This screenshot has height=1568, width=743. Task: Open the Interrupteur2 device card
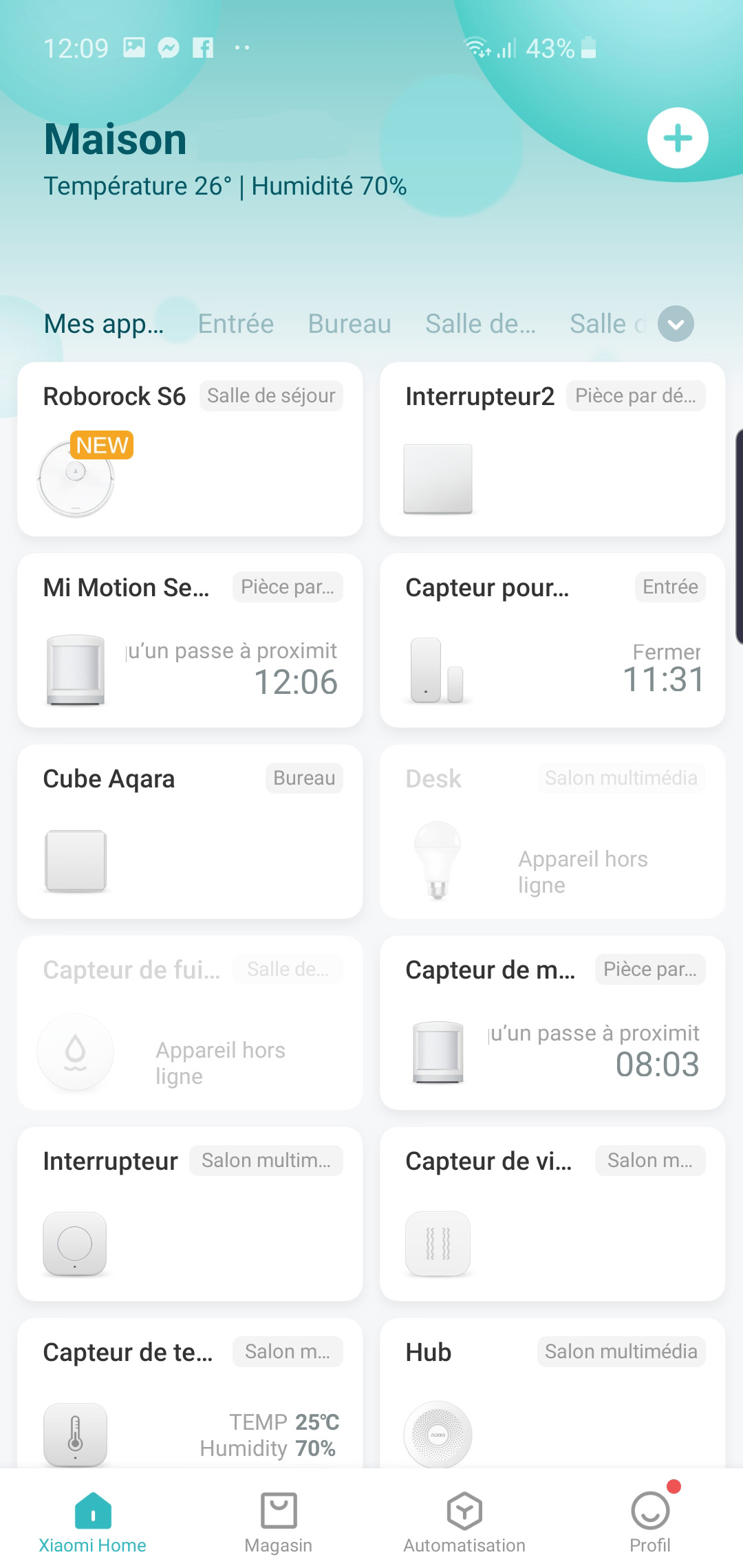click(552, 450)
